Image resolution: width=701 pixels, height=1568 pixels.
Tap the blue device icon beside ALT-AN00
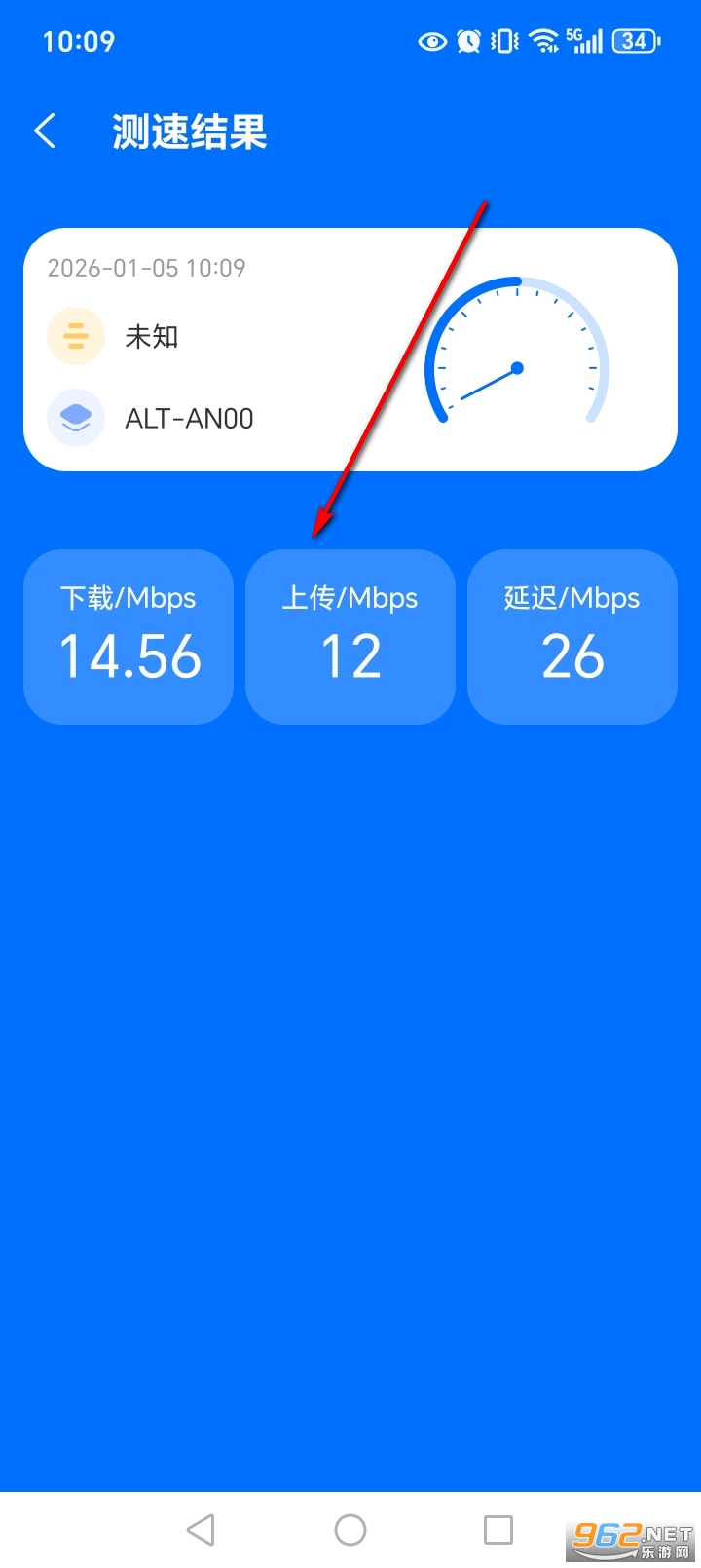[x=75, y=417]
